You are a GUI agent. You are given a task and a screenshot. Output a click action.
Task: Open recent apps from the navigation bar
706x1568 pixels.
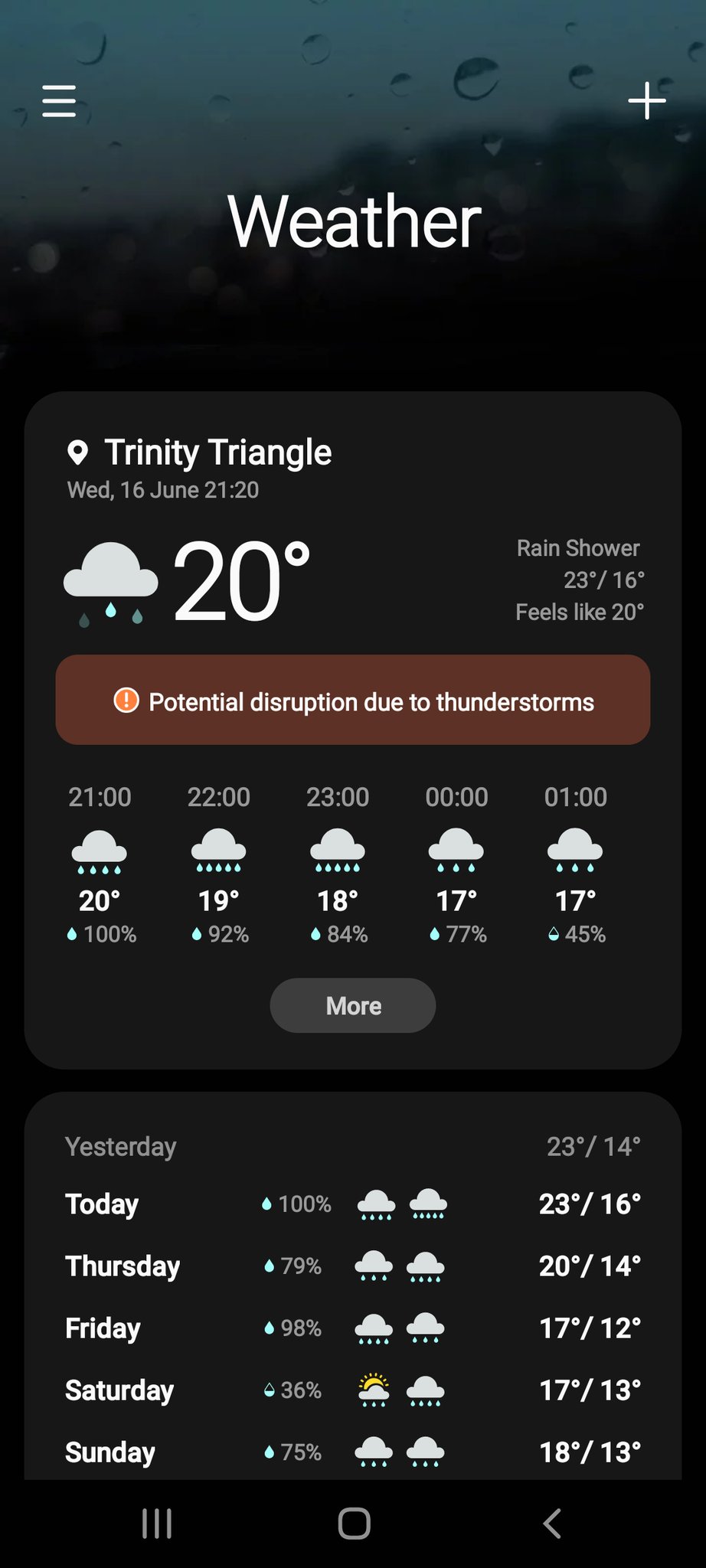coord(157,1524)
